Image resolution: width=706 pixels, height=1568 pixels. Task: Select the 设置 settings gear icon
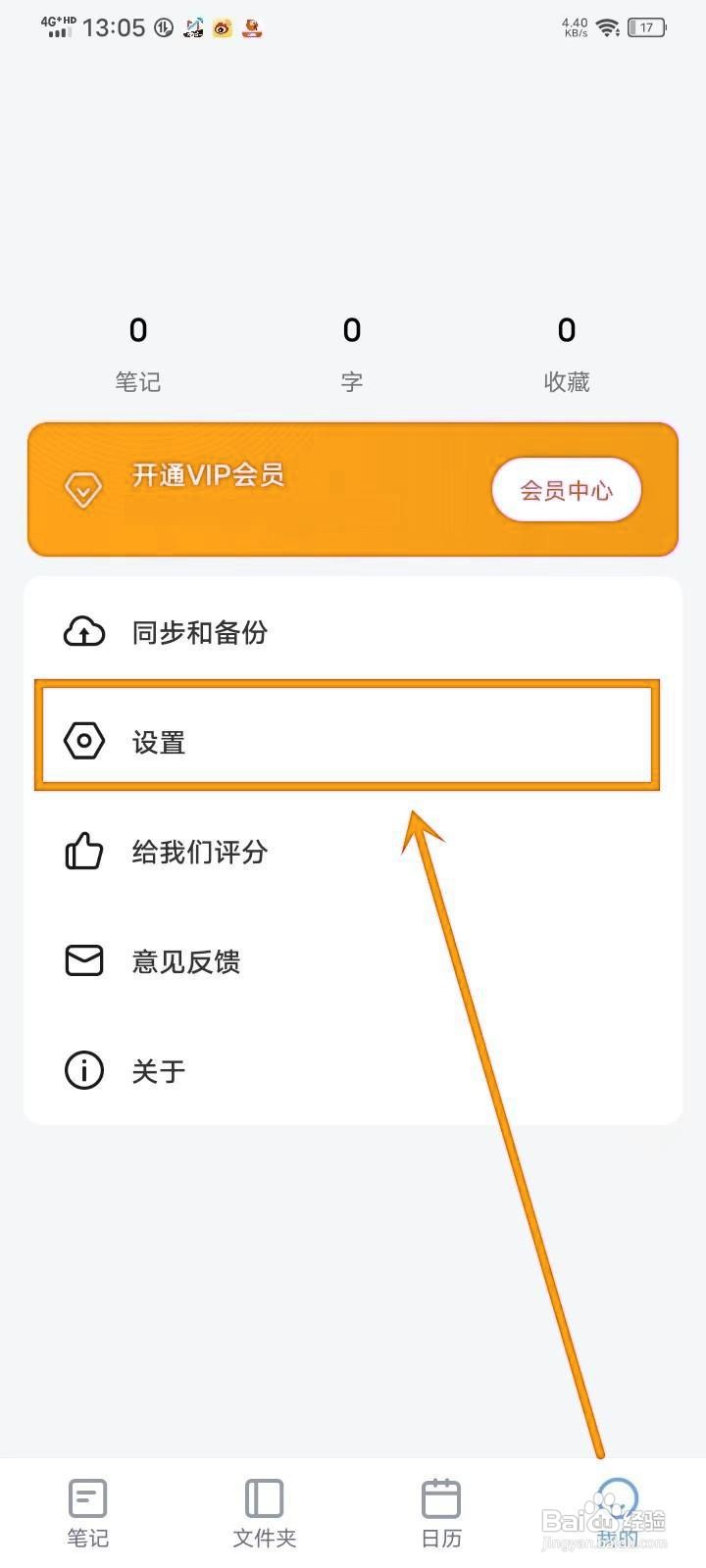point(83,741)
